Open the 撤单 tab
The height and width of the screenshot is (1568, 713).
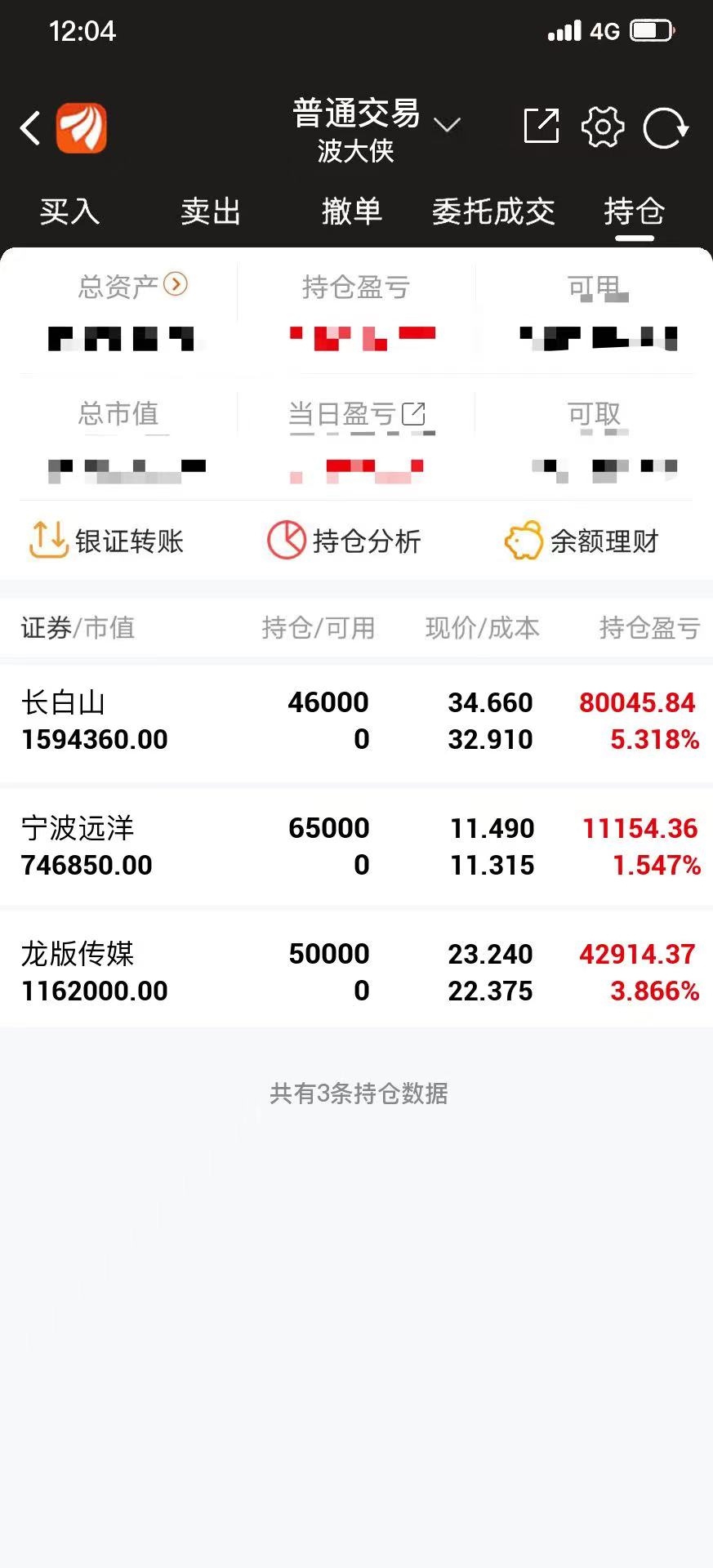pyautogui.click(x=352, y=212)
